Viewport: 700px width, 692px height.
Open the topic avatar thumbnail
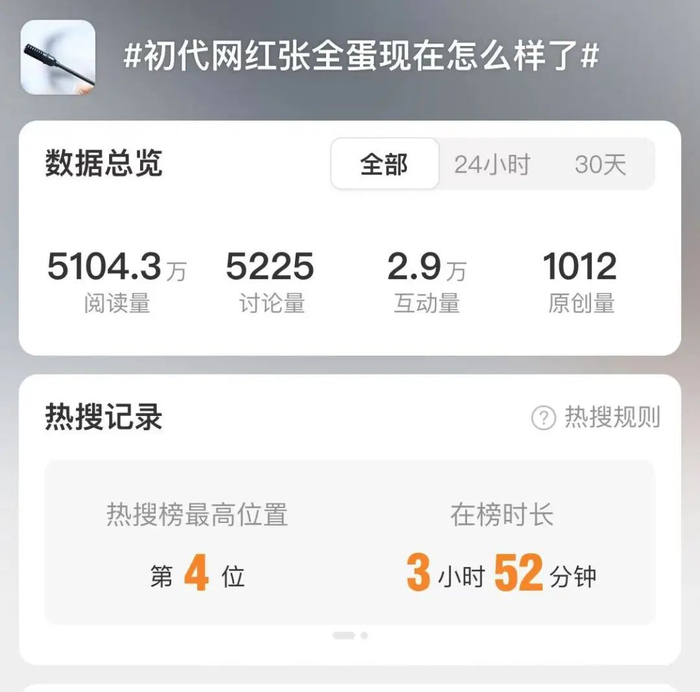tap(58, 57)
